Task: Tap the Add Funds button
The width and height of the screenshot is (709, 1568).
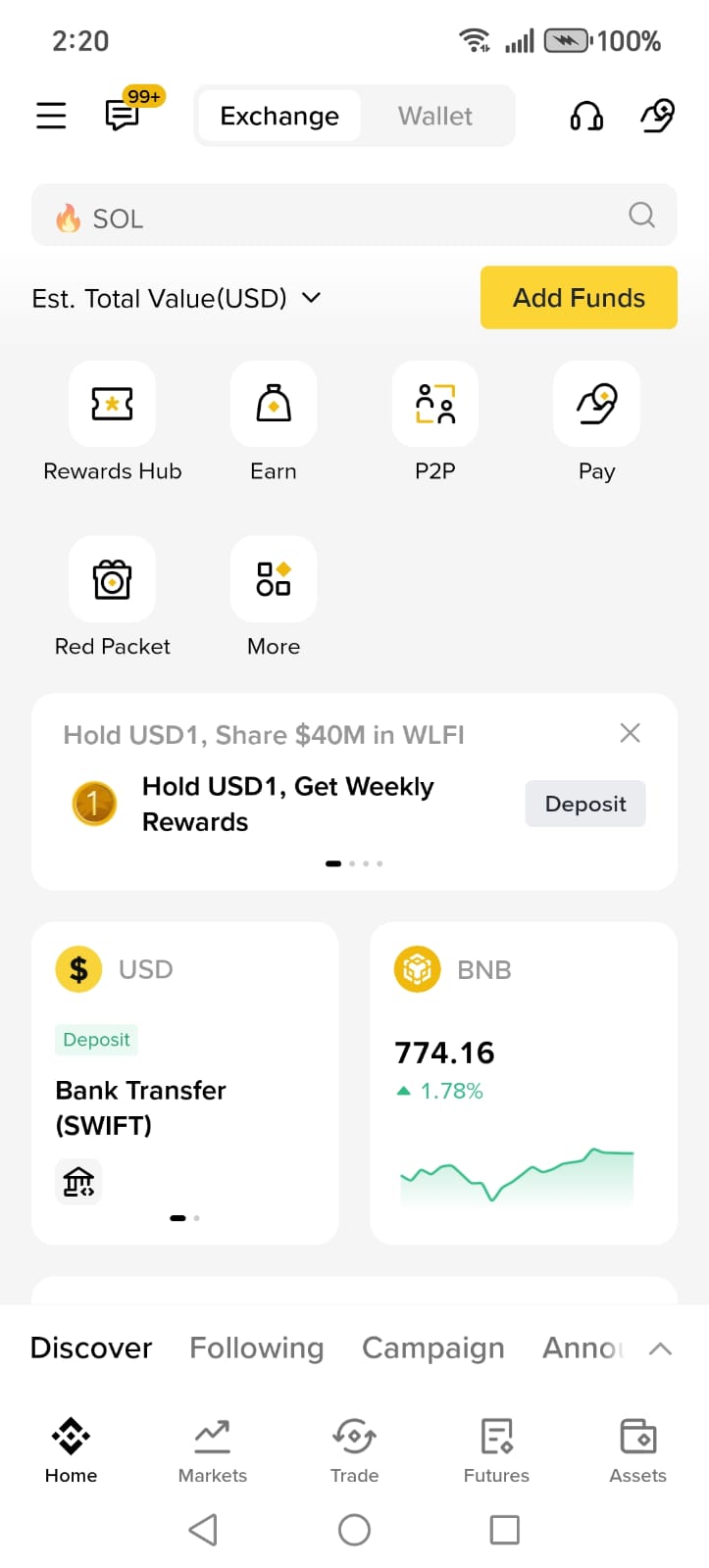Action: 579,298
